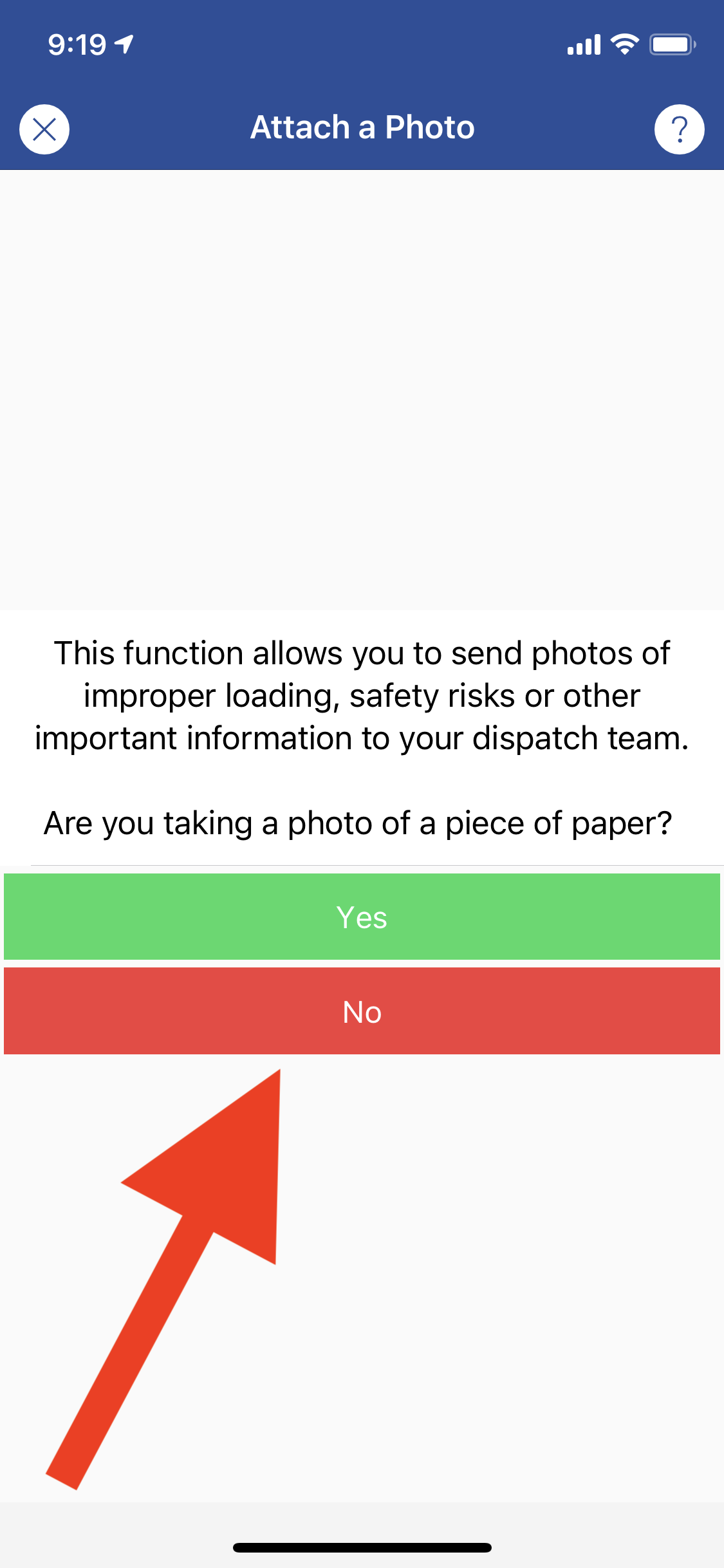This screenshot has width=724, height=1568.
Task: Open the help question mark
Action: [x=679, y=129]
